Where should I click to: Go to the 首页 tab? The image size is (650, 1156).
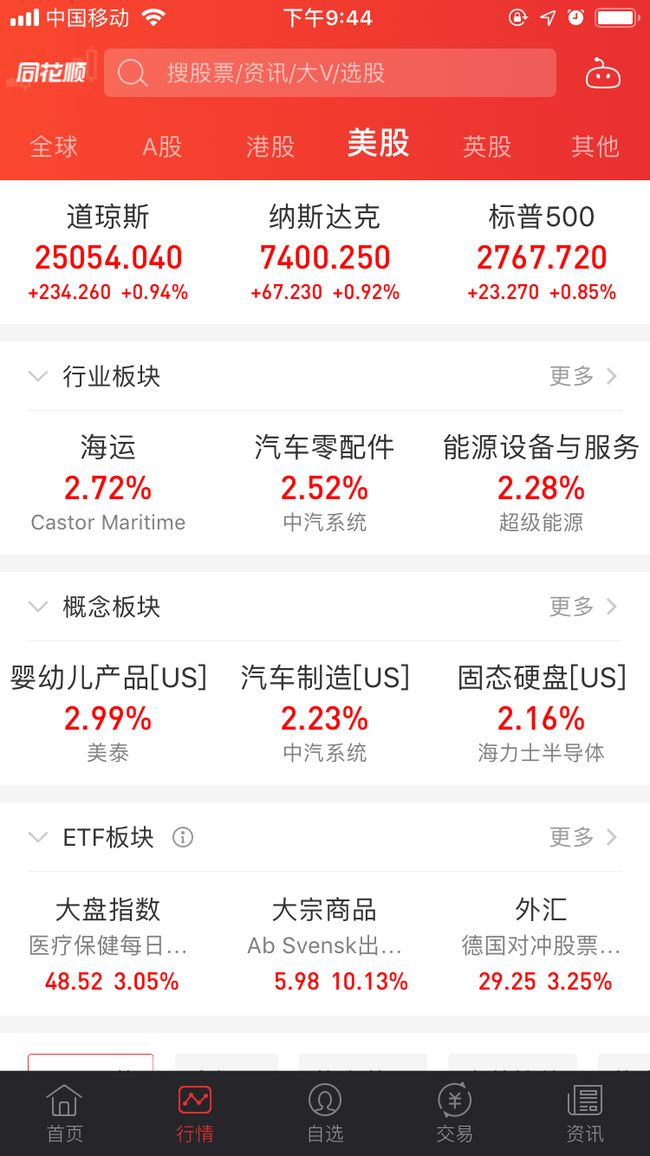[65, 1113]
